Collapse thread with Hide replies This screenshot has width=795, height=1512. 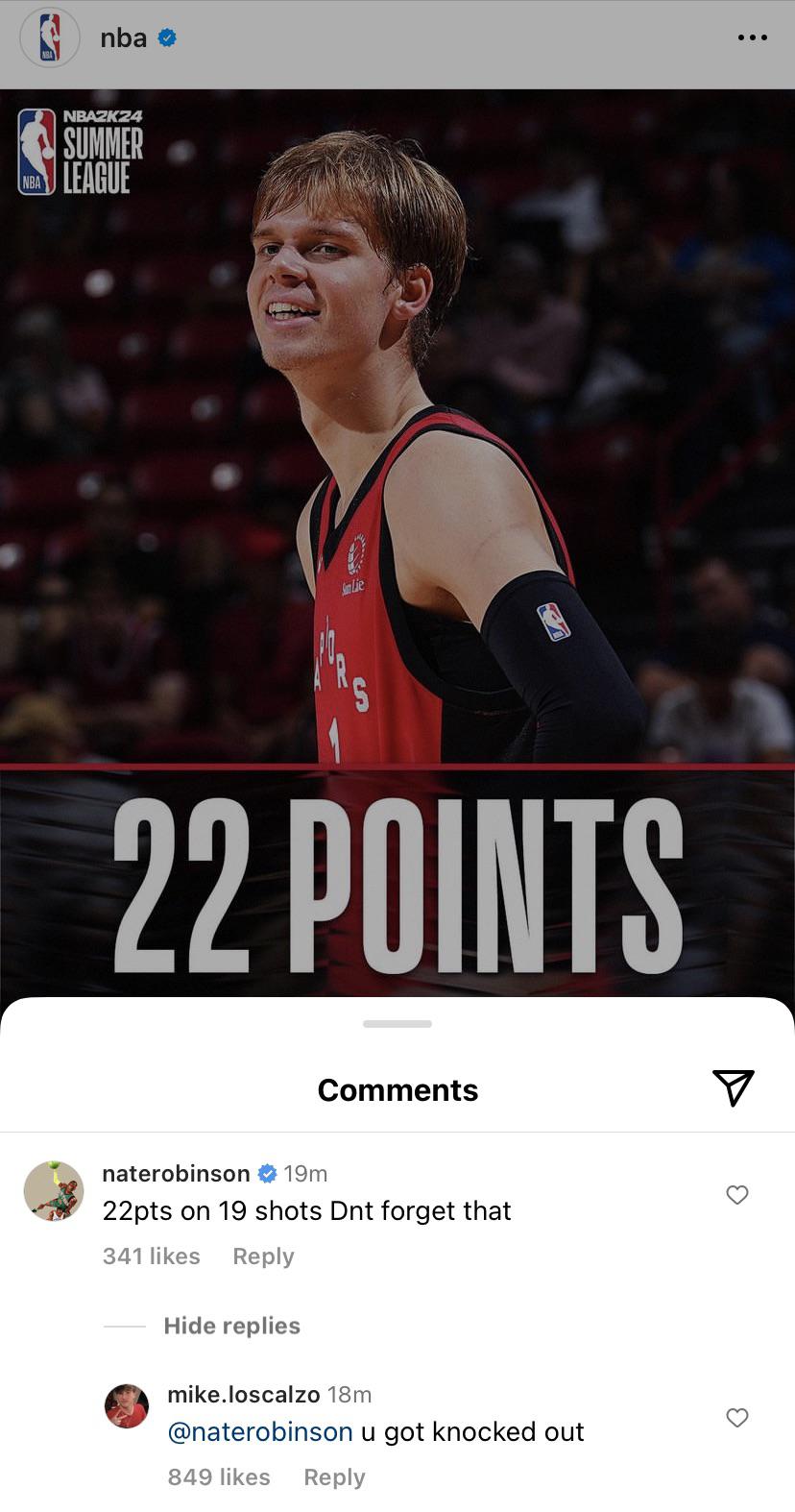click(x=231, y=1326)
